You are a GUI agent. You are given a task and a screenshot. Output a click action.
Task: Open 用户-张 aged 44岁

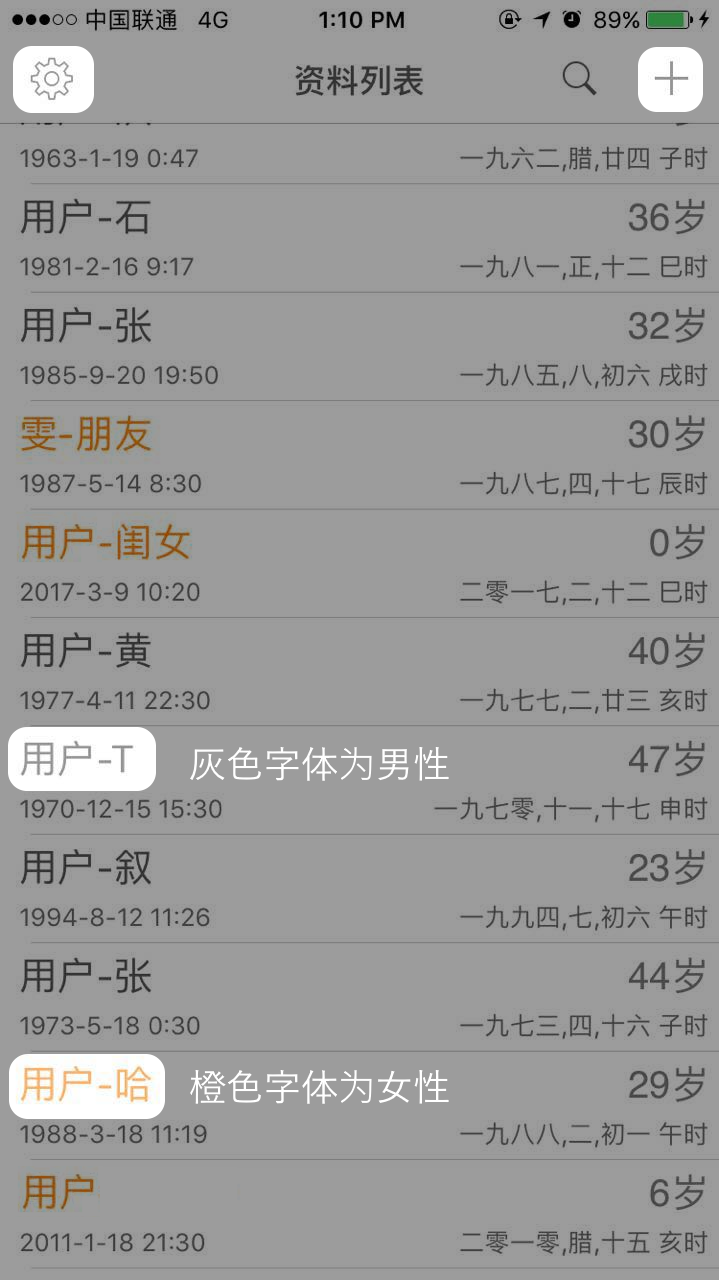point(360,996)
